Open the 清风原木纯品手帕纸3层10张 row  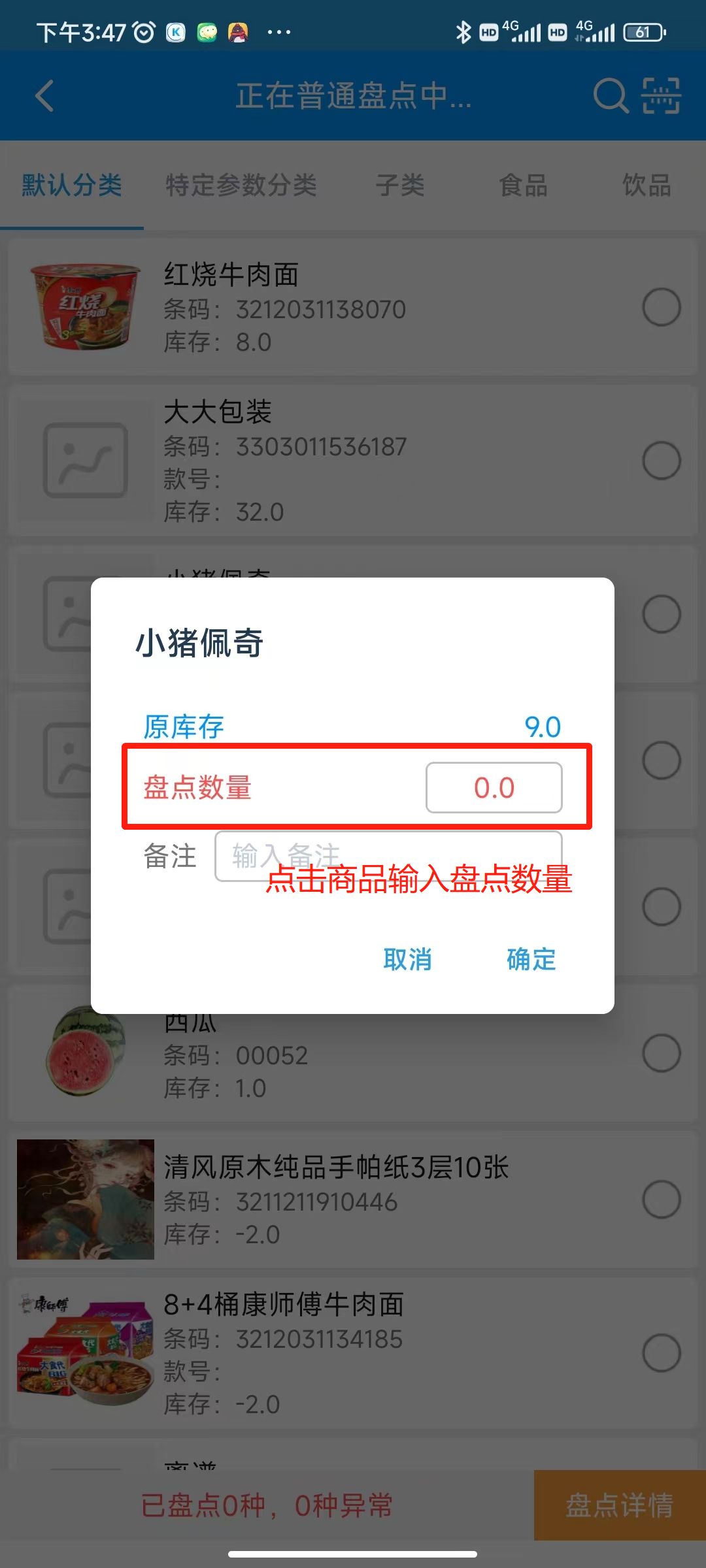[x=353, y=1200]
